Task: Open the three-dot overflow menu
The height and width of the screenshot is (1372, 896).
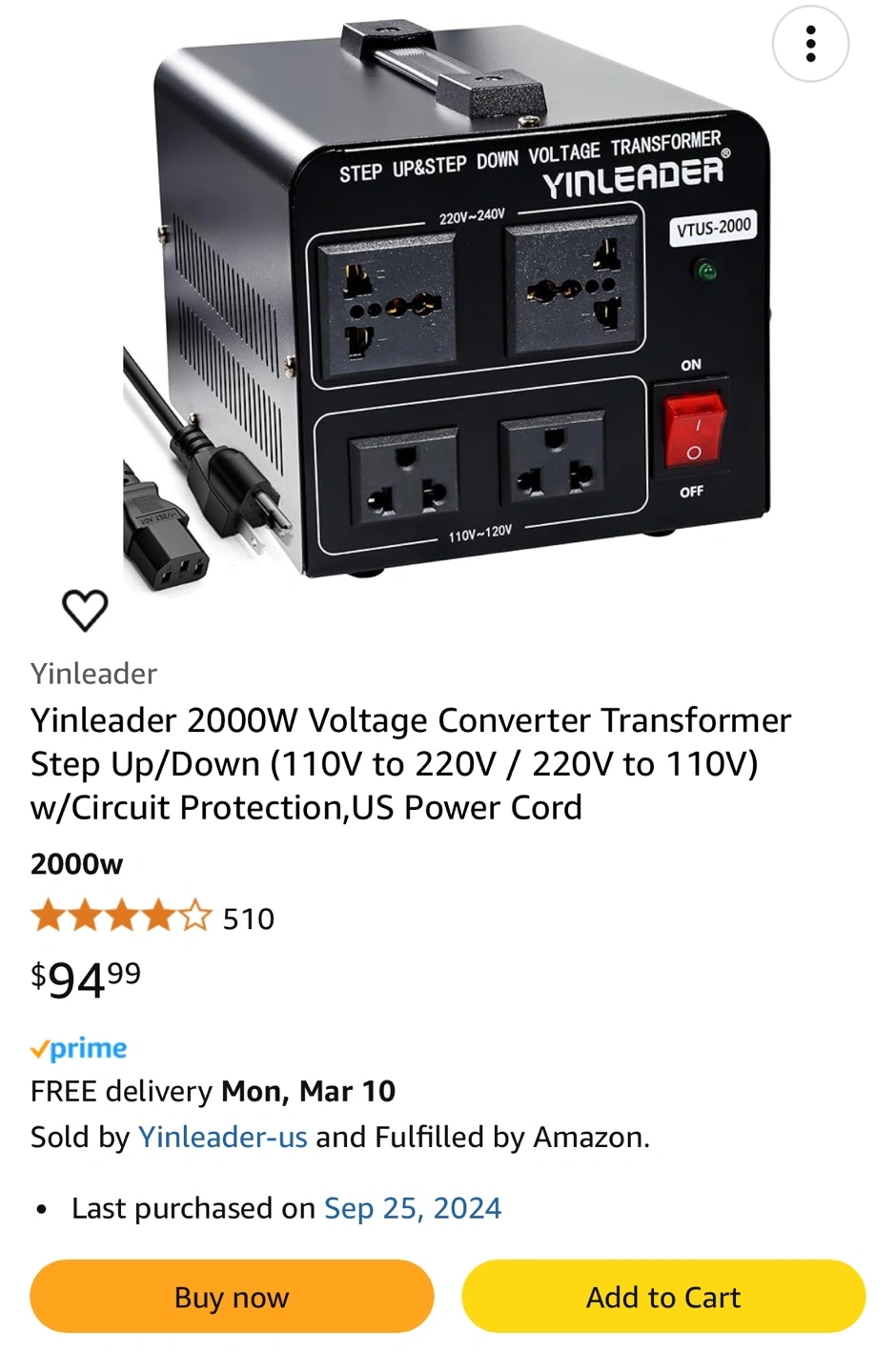Action: pyautogui.click(x=810, y=44)
